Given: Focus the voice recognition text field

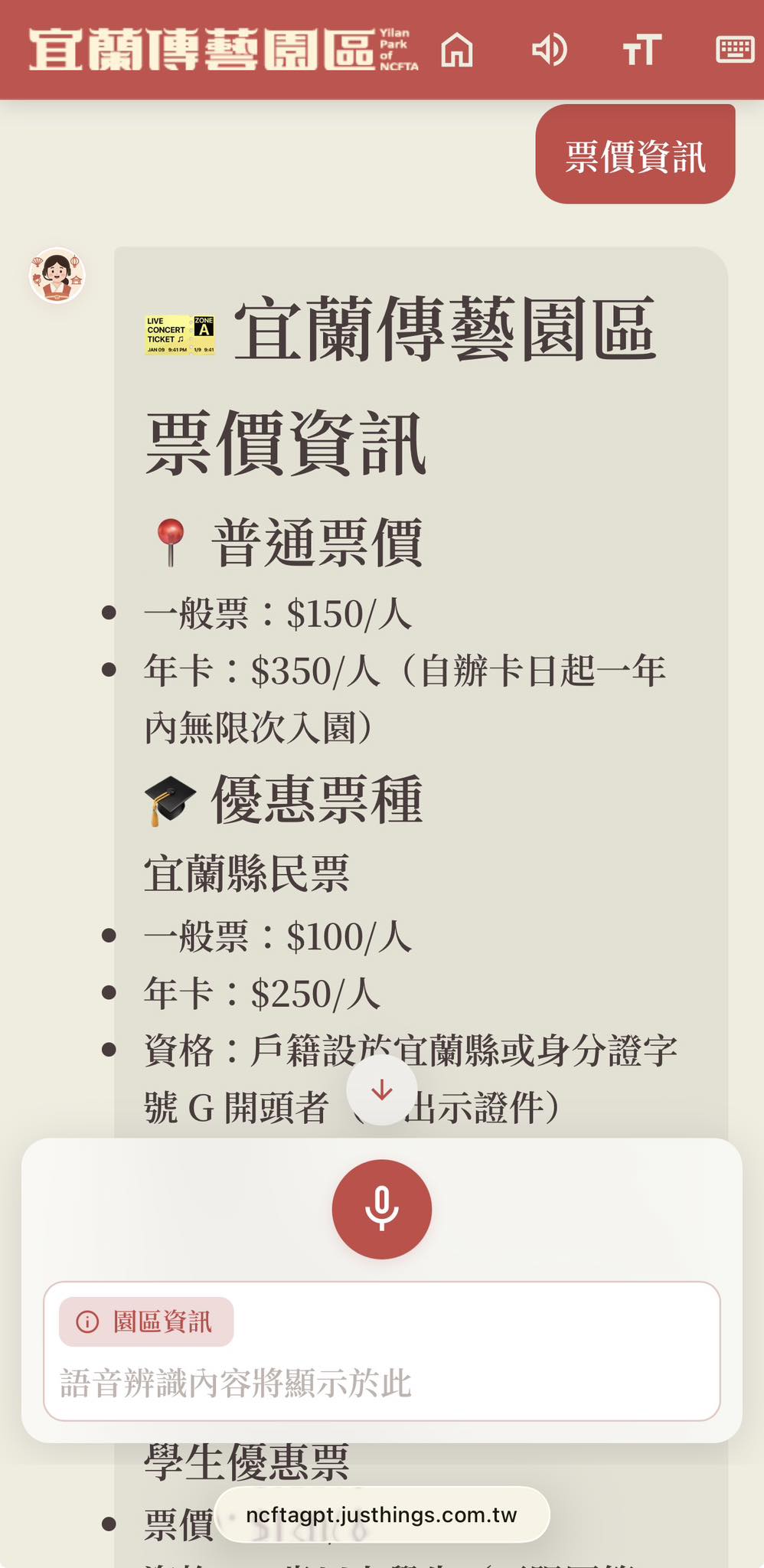Looking at the screenshot, I should (x=383, y=1383).
